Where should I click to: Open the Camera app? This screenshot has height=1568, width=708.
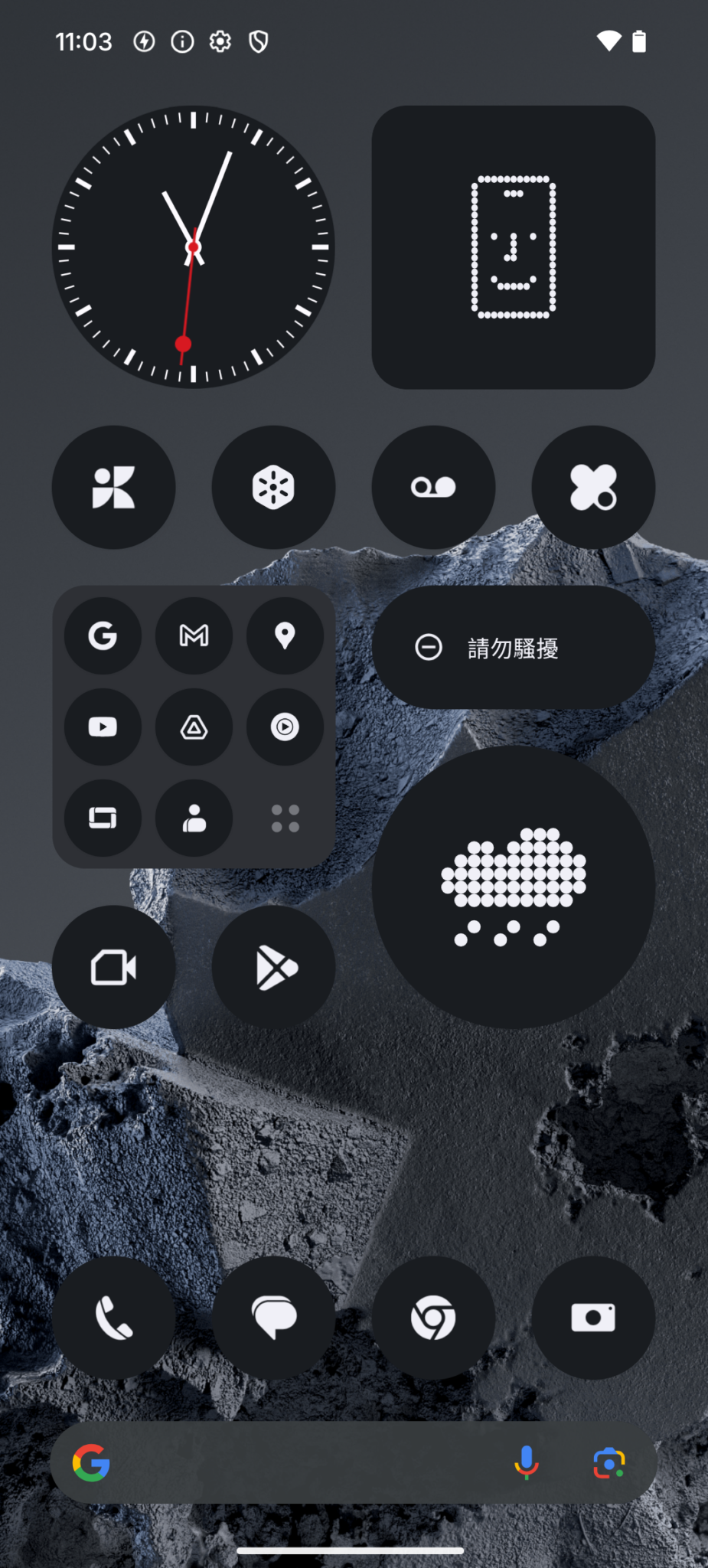593,1318
